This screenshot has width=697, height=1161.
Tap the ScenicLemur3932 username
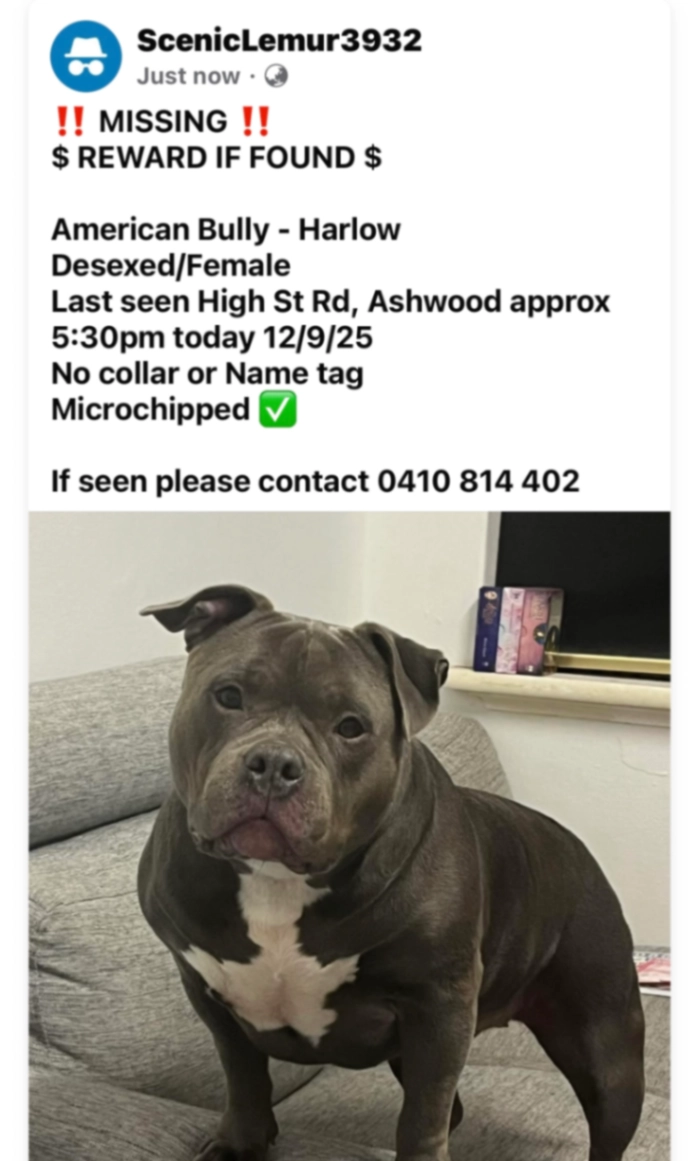coord(279,40)
